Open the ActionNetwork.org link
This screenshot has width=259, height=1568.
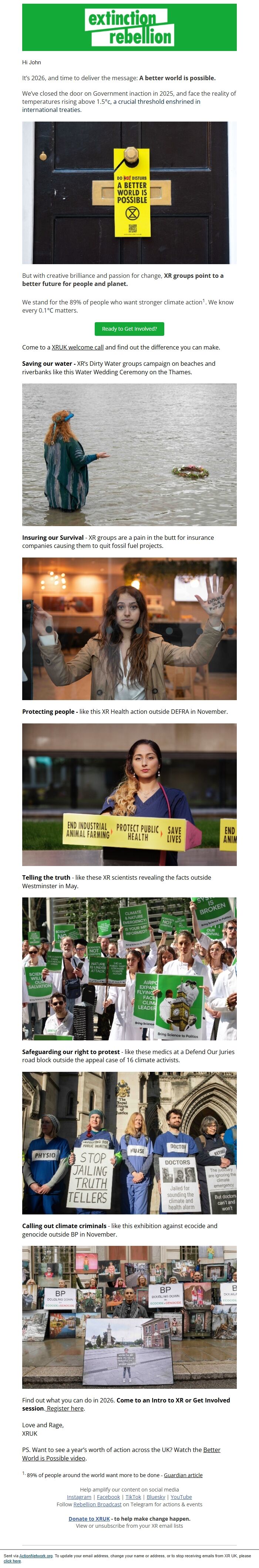tap(36, 1556)
